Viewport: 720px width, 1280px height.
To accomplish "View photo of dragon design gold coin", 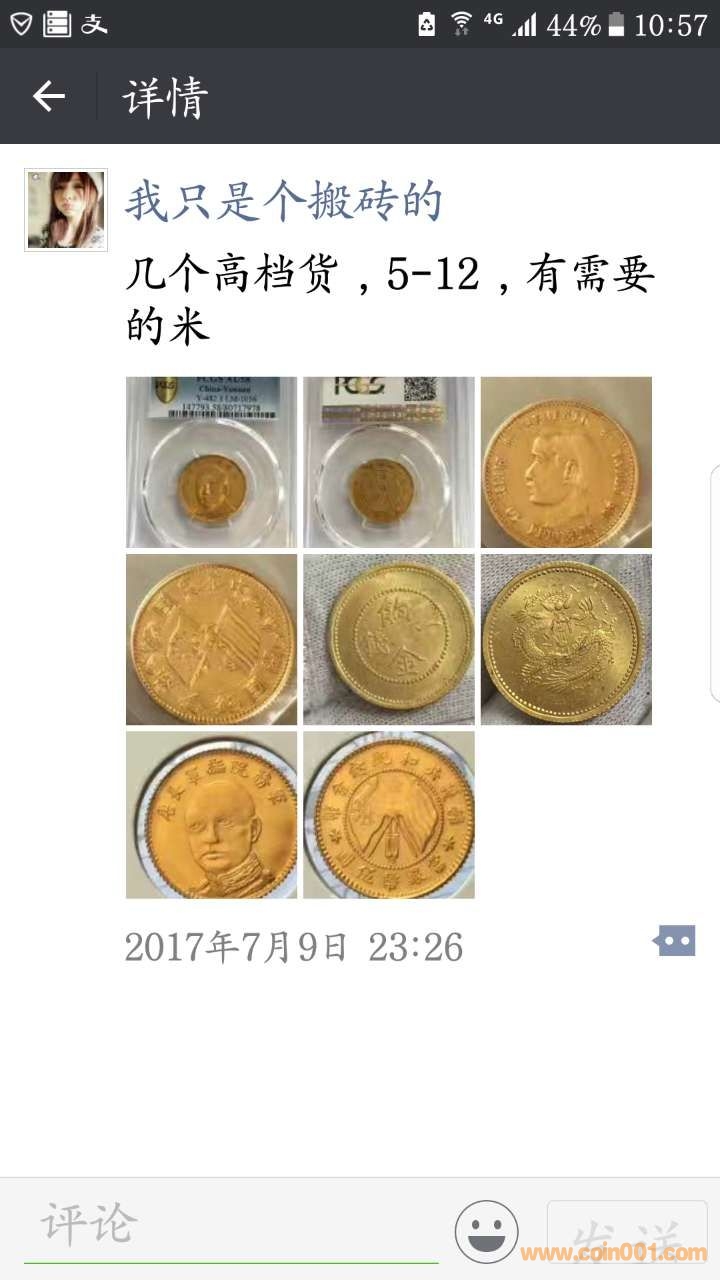I will (566, 639).
